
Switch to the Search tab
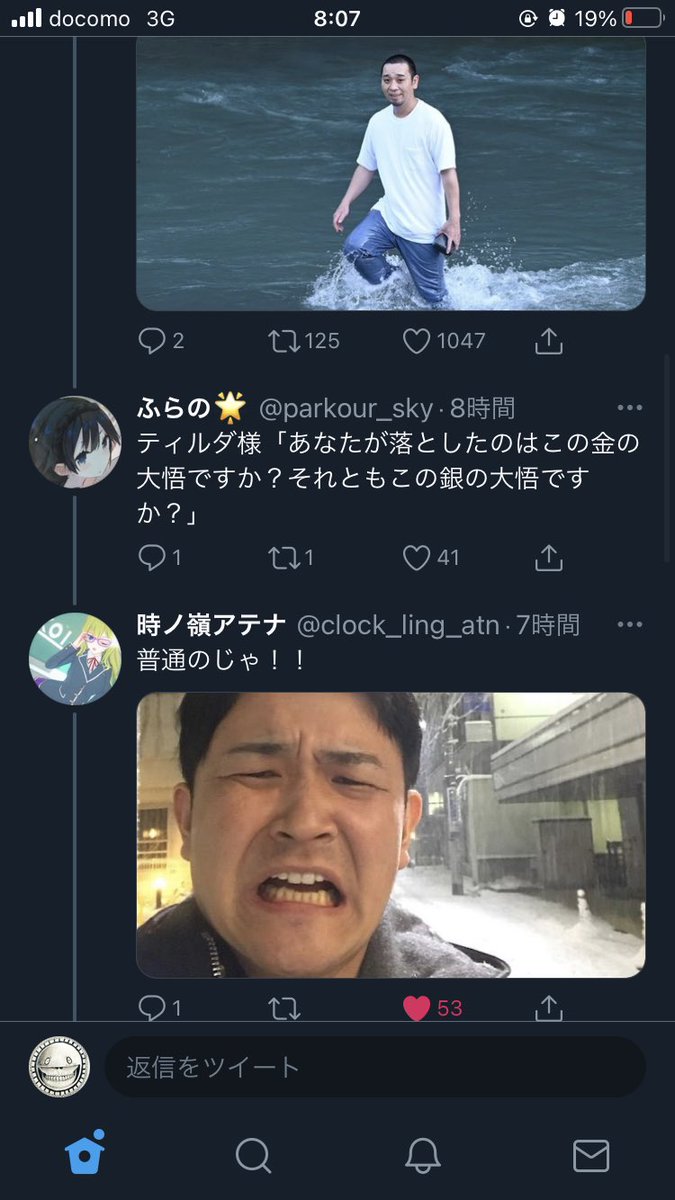pyautogui.click(x=253, y=1155)
